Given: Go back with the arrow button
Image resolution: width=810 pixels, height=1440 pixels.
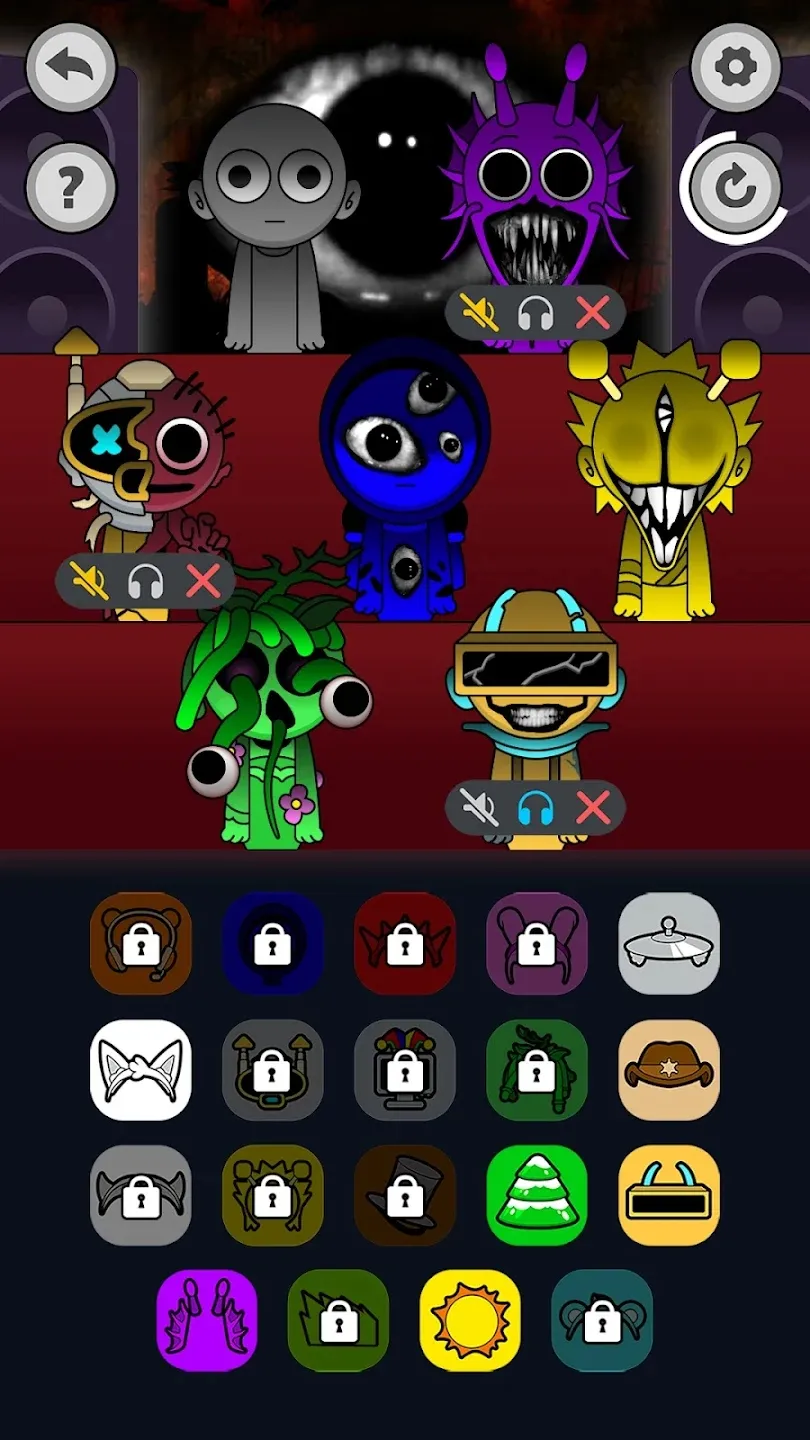Looking at the screenshot, I should (71, 69).
